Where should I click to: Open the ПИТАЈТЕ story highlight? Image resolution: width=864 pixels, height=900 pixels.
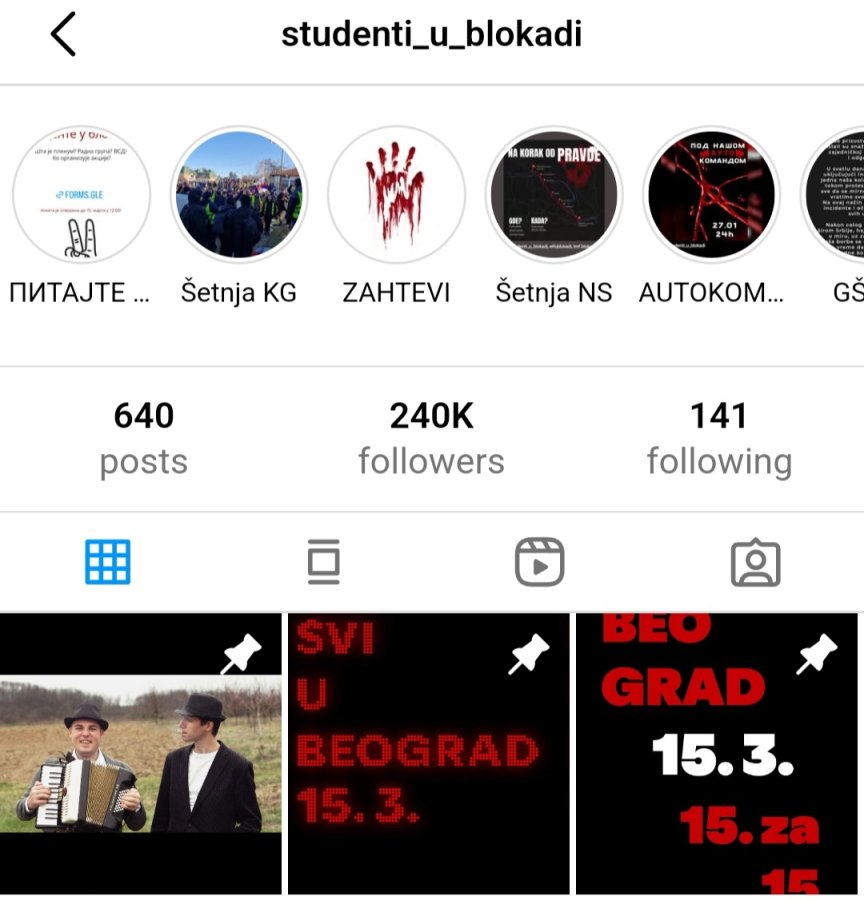[x=81, y=194]
